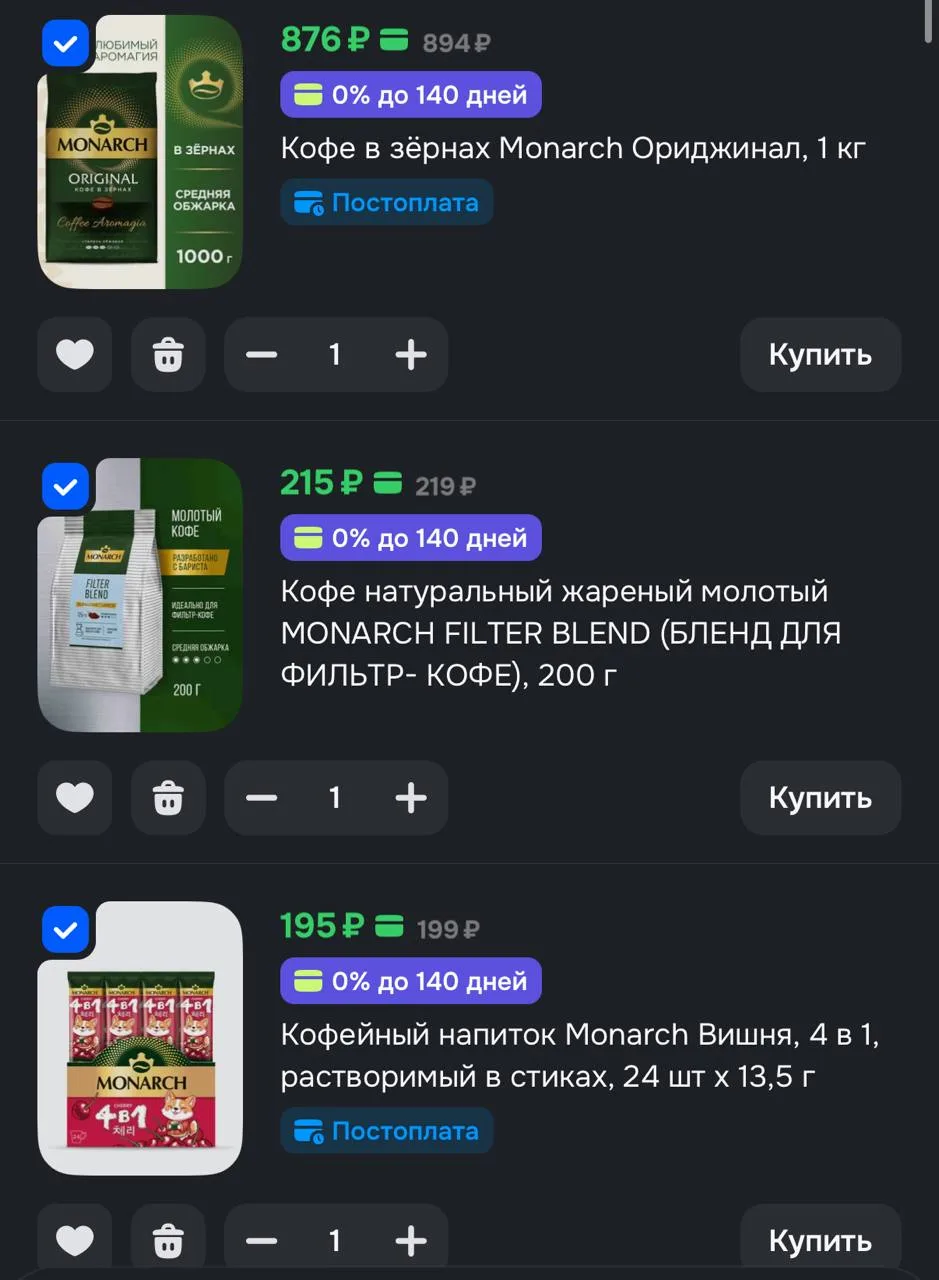939x1280 pixels.
Task: Uncheck the Monarch Original coffee beans item
Action: click(x=65, y=44)
